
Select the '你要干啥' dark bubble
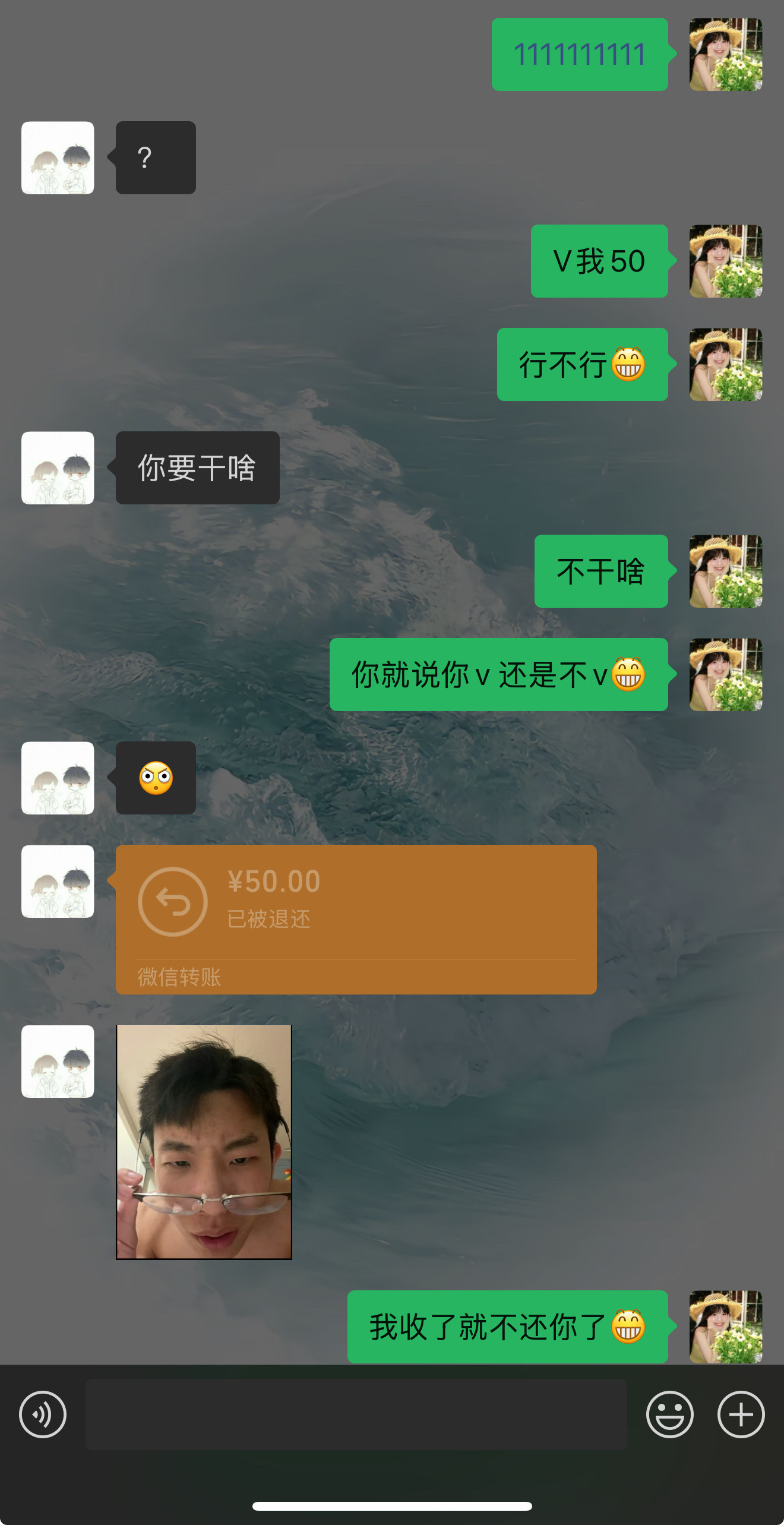pyautogui.click(x=198, y=468)
